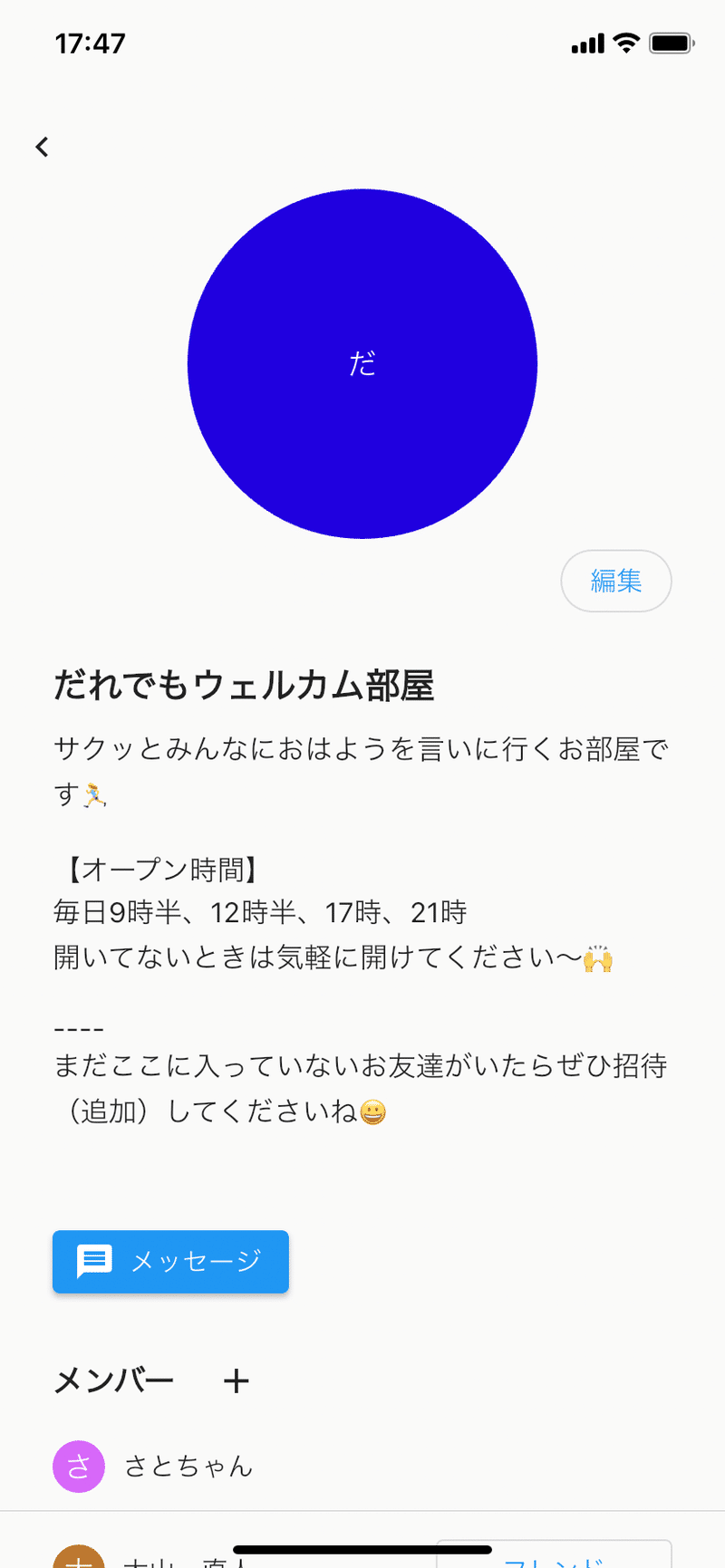725x1568 pixels.
Task: Open chat via the メッセージ button
Action: (170, 1261)
